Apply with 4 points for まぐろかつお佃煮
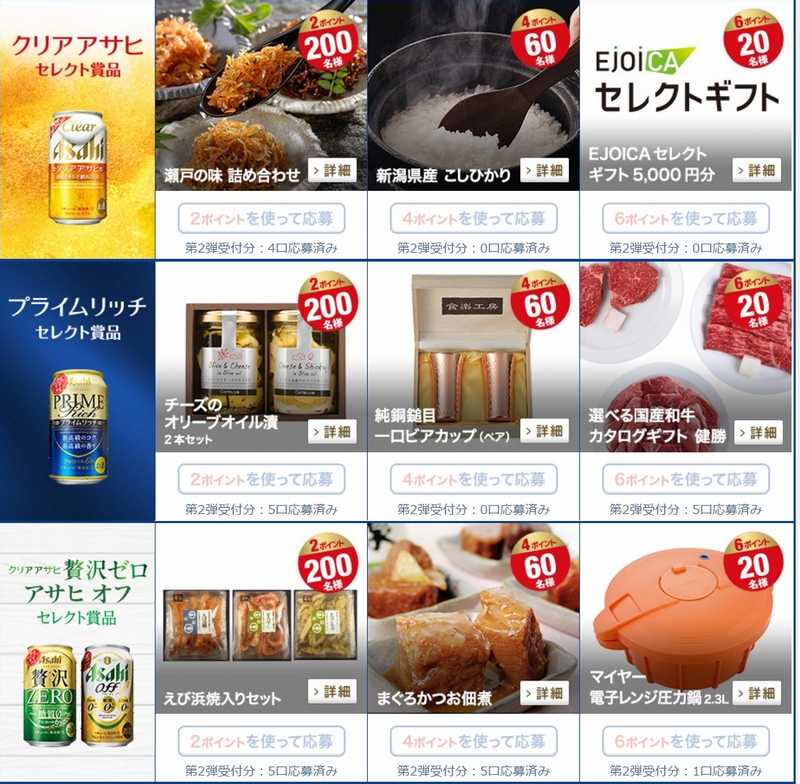The image size is (800, 784). [x=473, y=741]
